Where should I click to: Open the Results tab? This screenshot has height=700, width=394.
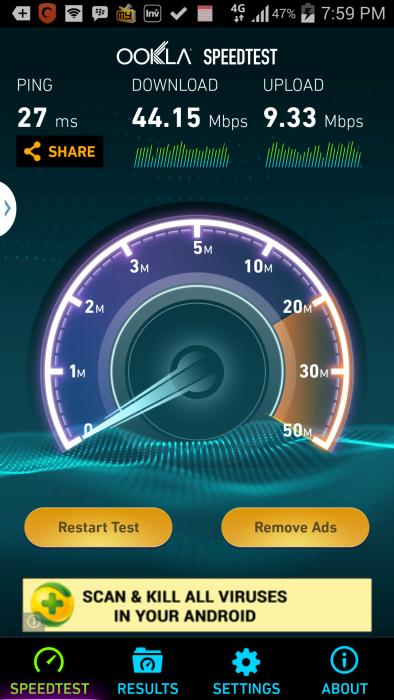coord(147,672)
